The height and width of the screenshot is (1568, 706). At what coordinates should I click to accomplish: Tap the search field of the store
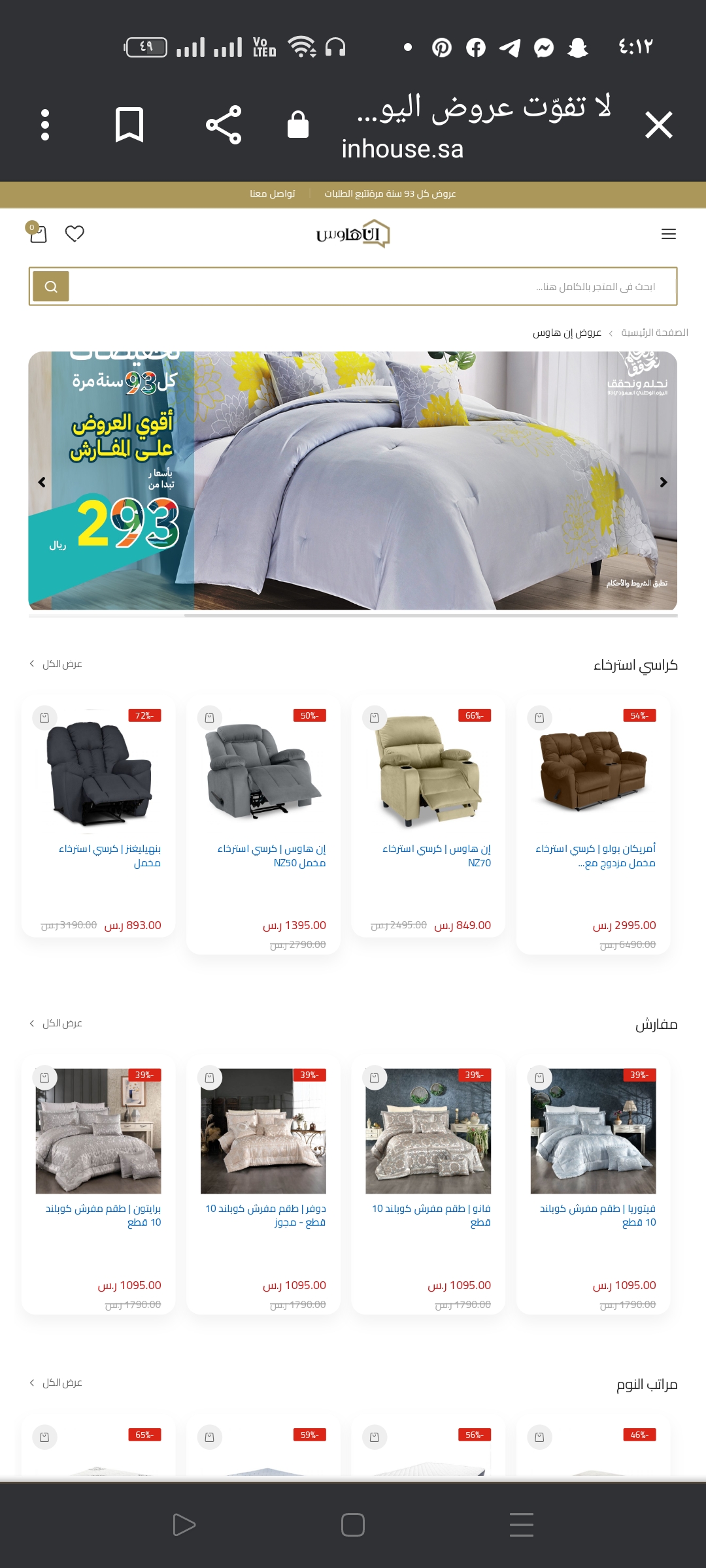coord(373,286)
